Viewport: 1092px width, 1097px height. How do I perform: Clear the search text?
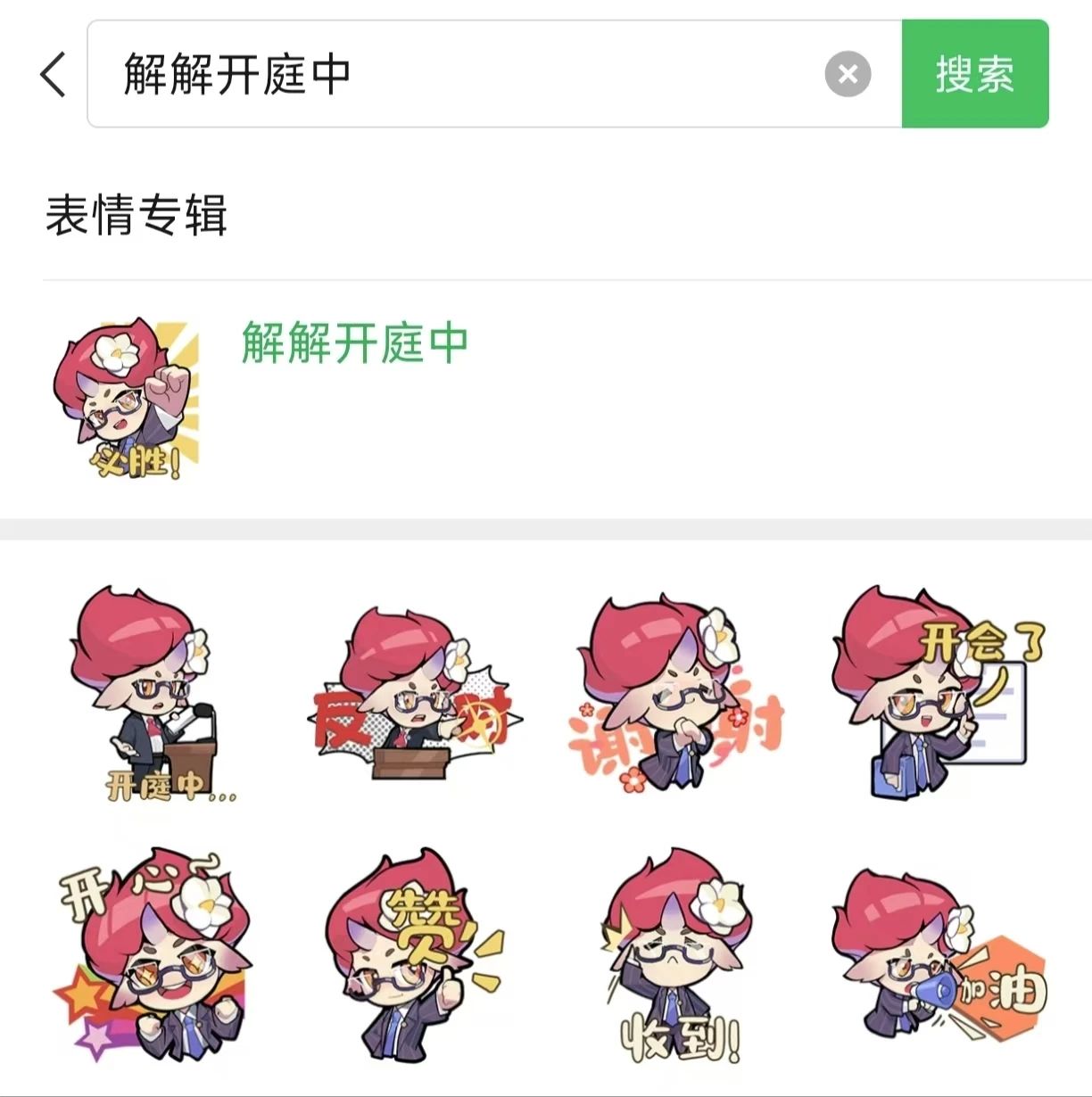[848, 74]
